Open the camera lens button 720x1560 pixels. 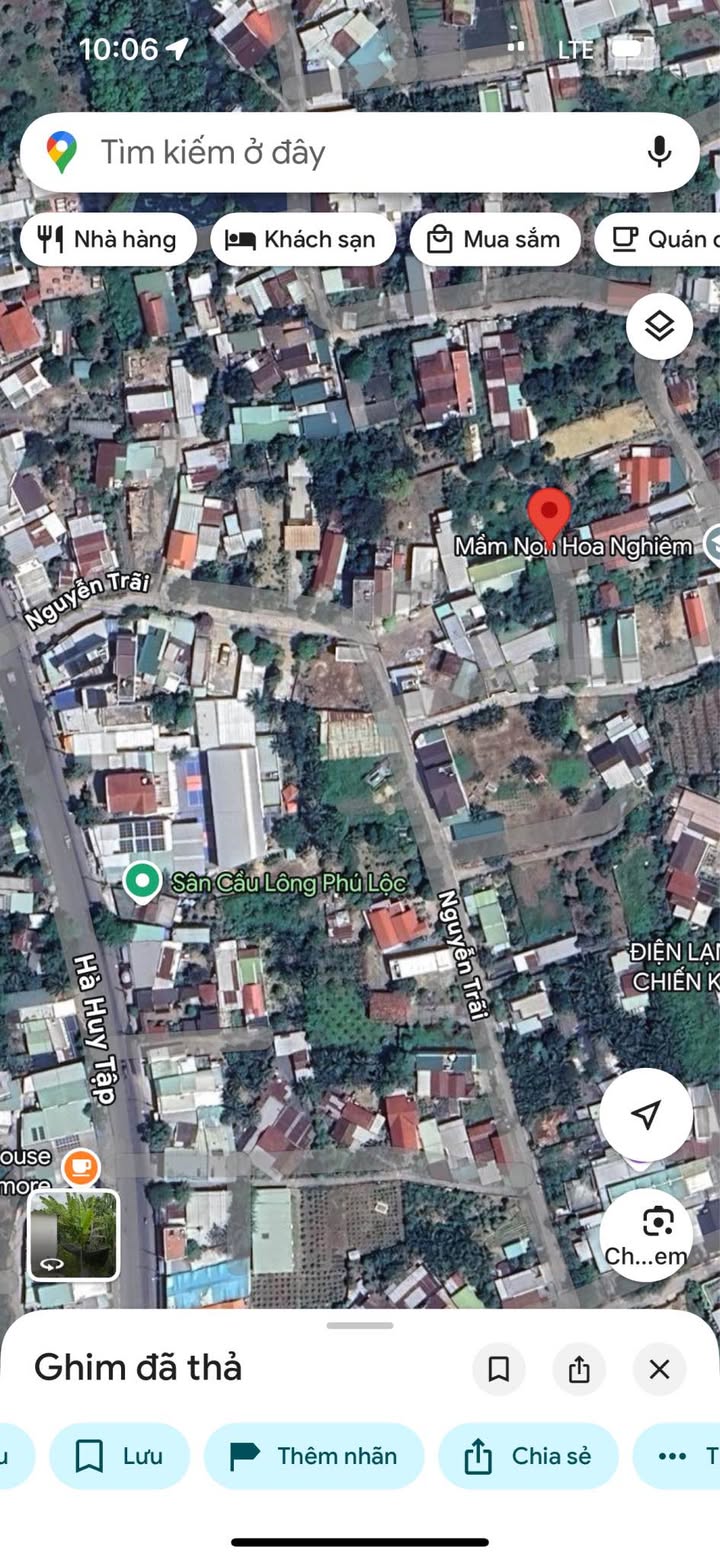coord(646,1234)
